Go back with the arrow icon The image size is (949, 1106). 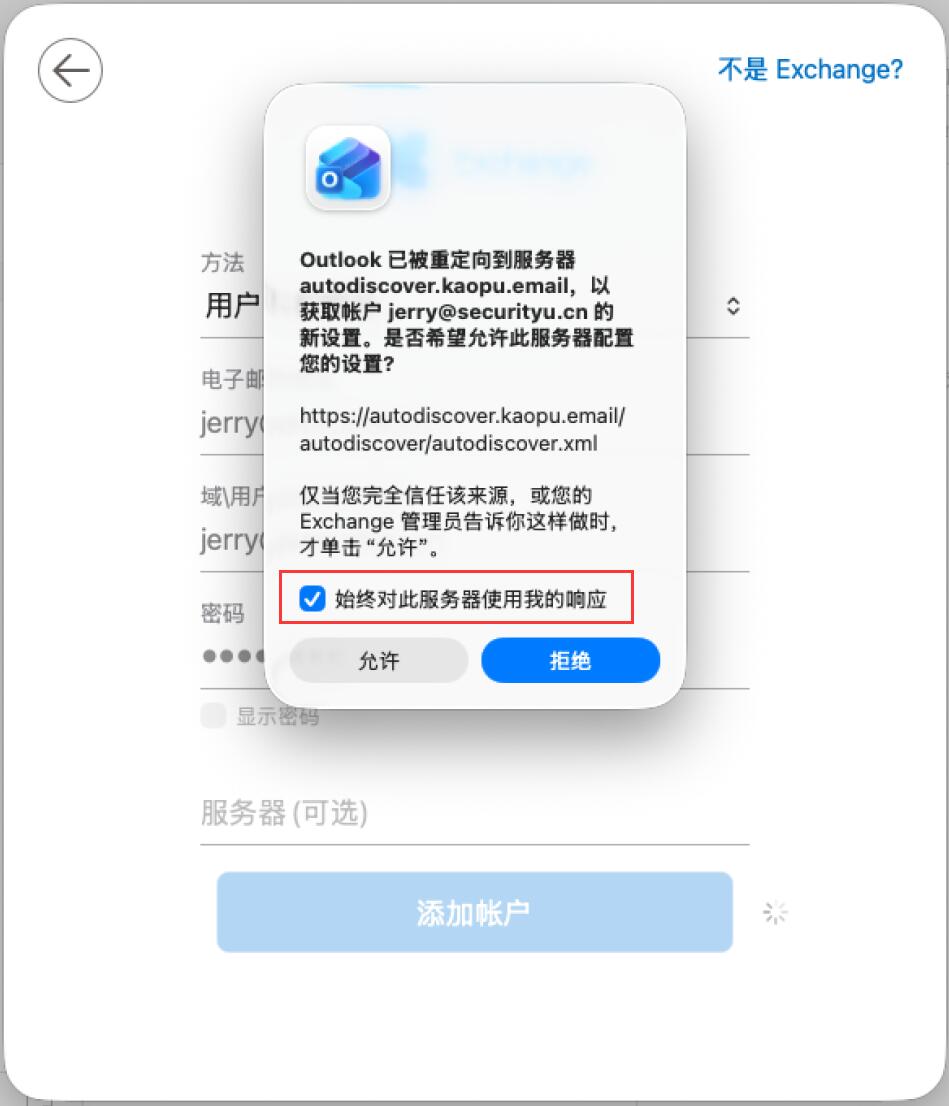click(x=70, y=70)
